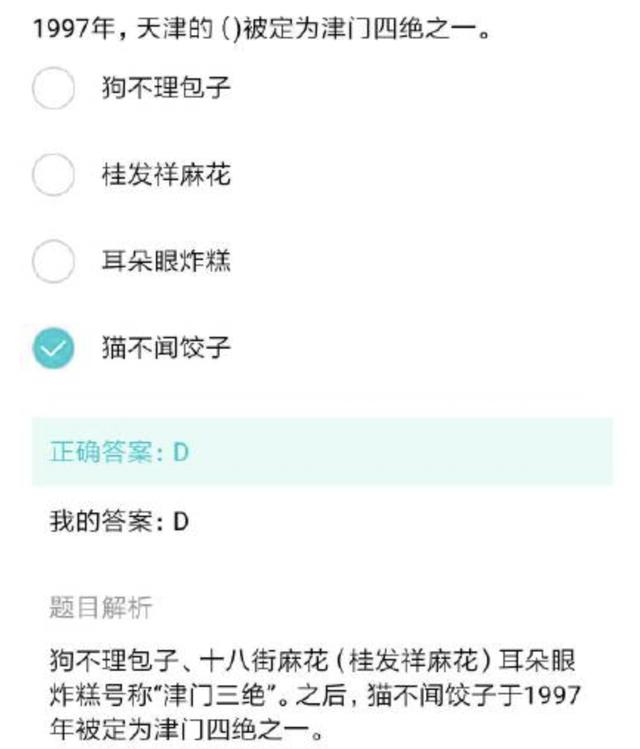This screenshot has width=640, height=749.
Task: Tap the checked 猫不闻饺子 option
Action: tap(53, 348)
